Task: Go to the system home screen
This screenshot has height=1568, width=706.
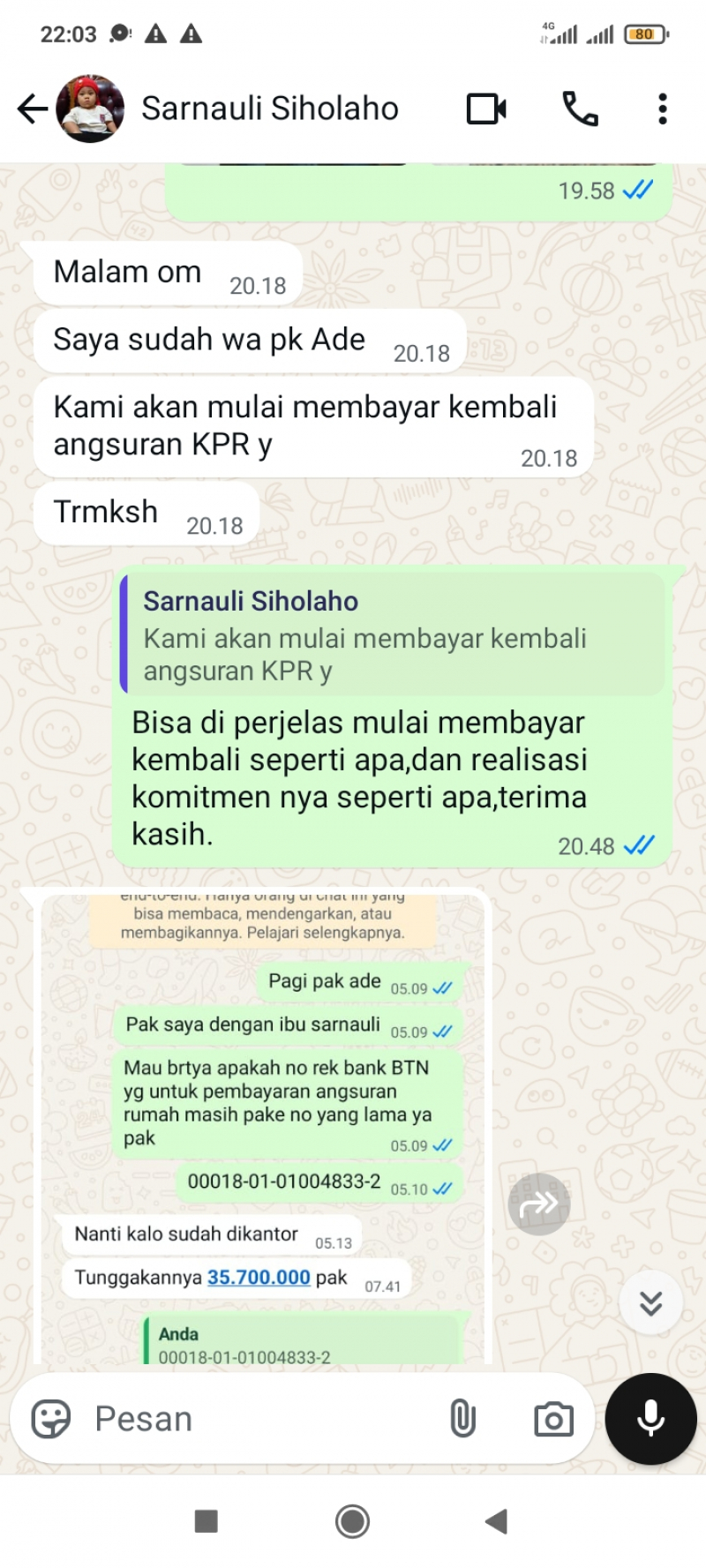Action: click(x=352, y=1521)
